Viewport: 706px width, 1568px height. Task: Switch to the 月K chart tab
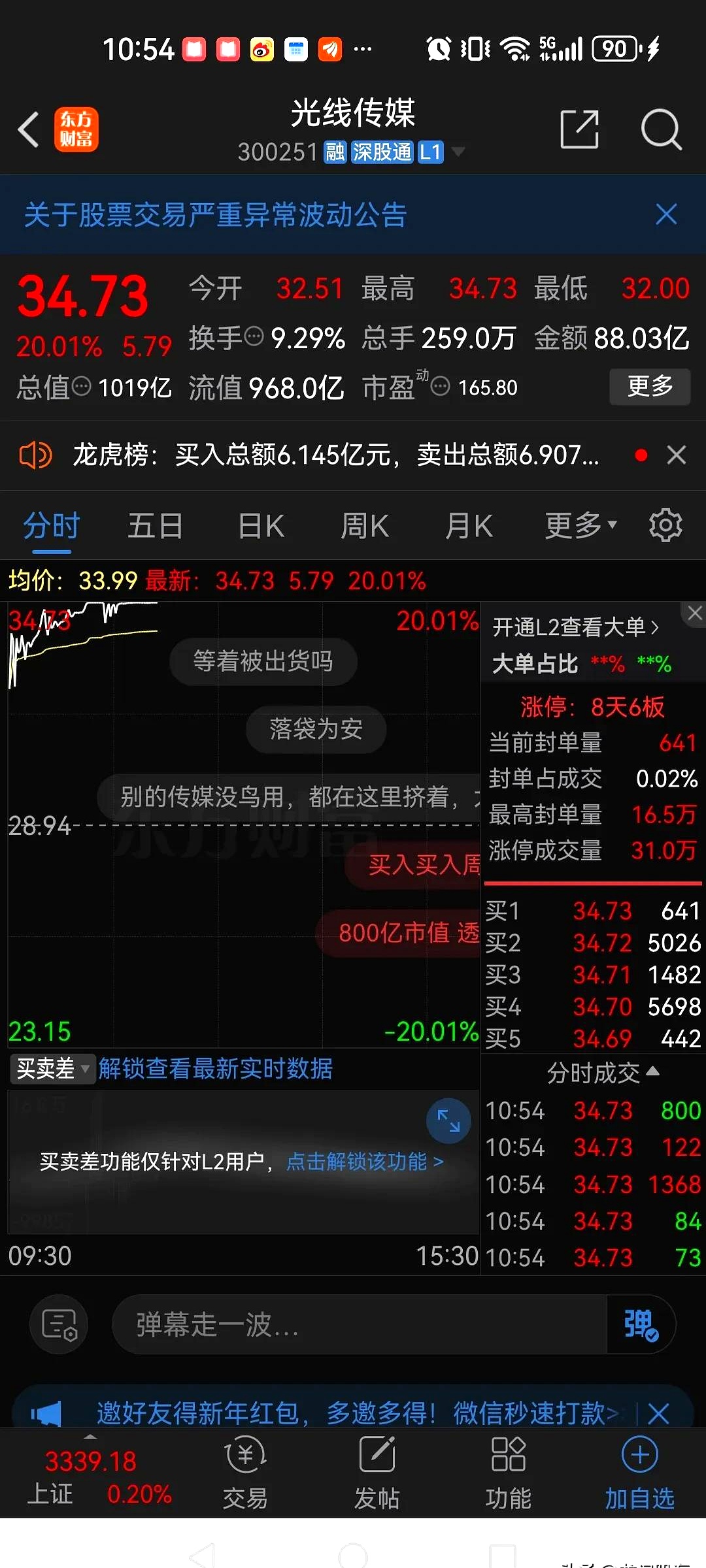click(469, 526)
